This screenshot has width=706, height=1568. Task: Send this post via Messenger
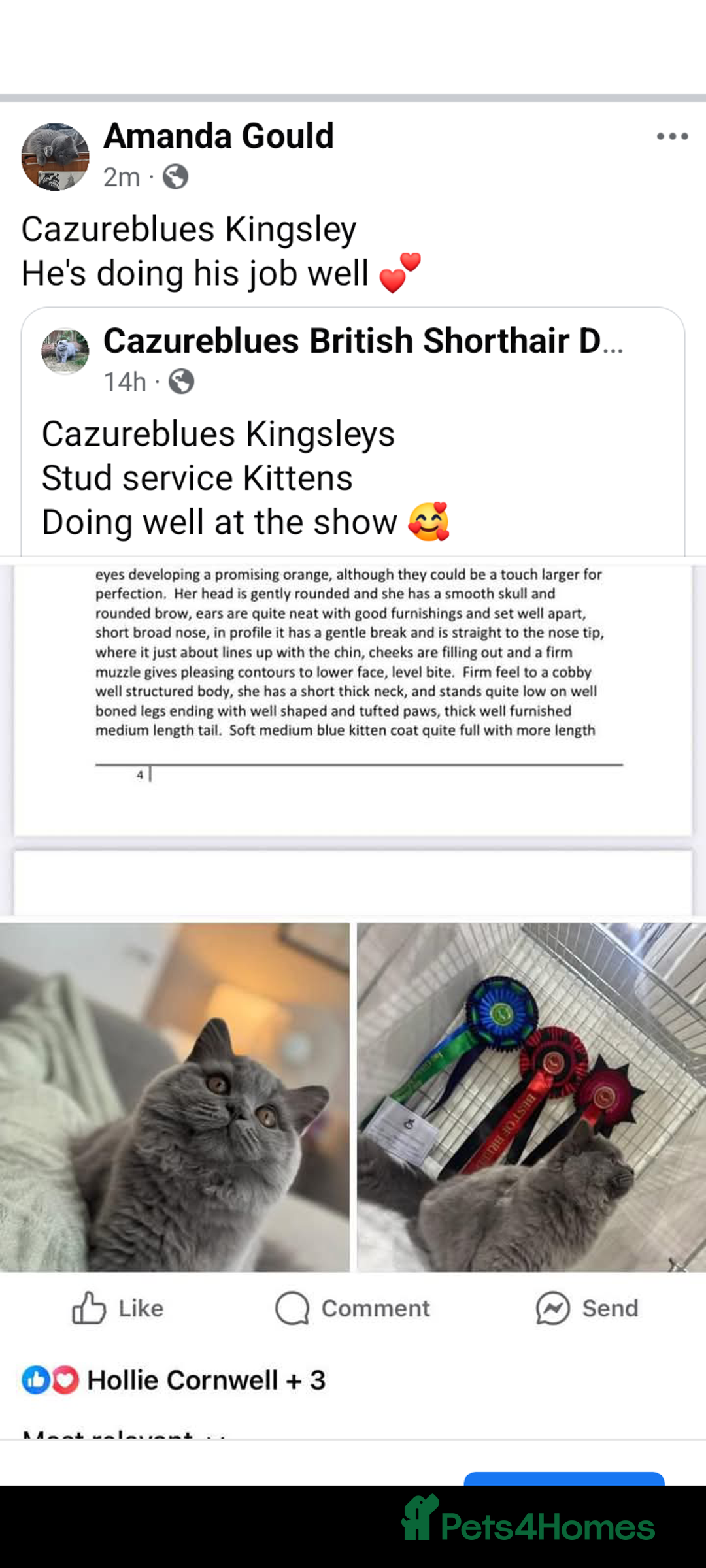click(587, 1309)
